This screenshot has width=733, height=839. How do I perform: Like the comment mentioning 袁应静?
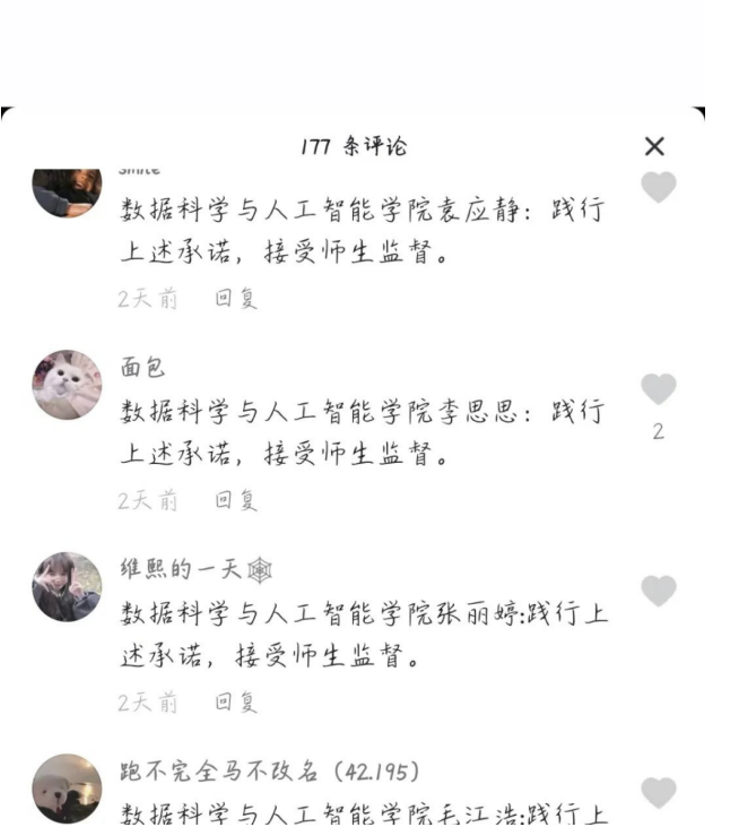(x=658, y=187)
